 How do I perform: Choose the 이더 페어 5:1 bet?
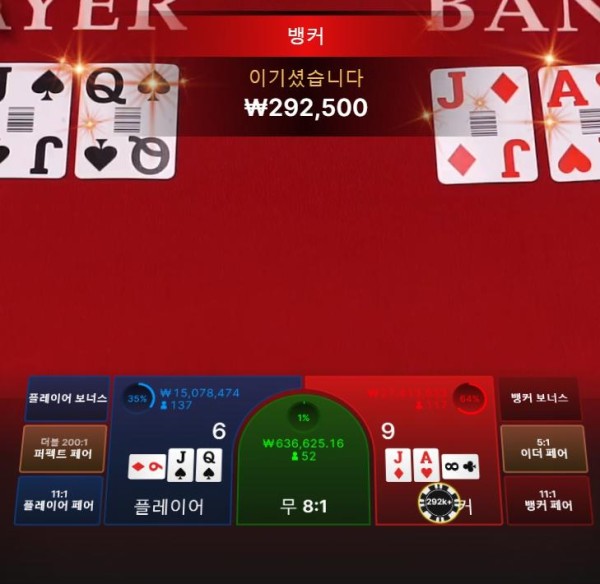click(543, 447)
